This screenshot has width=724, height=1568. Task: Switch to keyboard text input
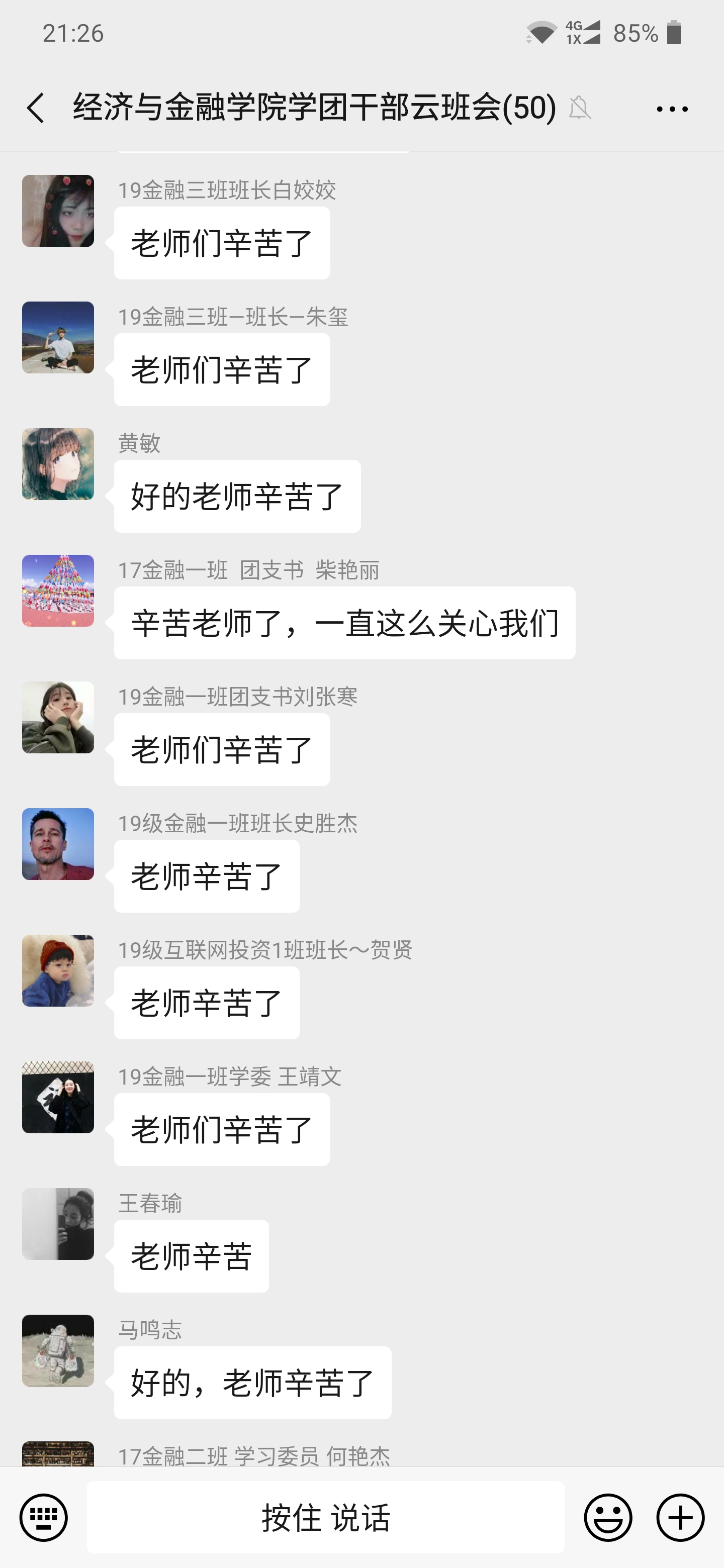click(x=43, y=1517)
